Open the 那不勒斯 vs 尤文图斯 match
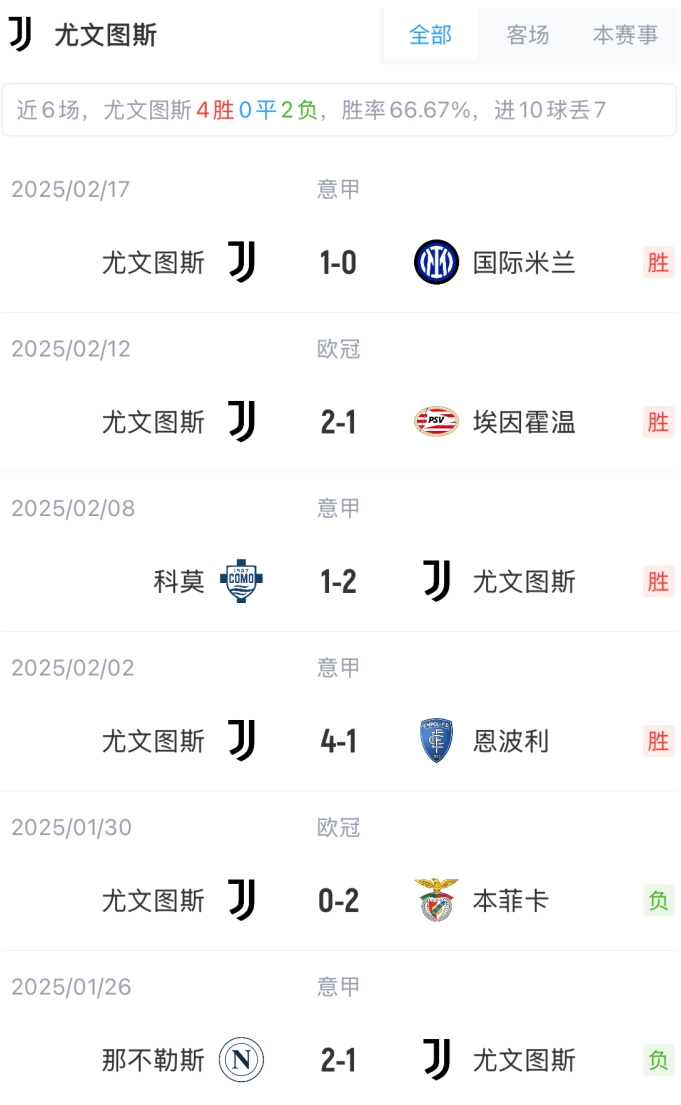This screenshot has height=1105, width=681. point(338,1060)
